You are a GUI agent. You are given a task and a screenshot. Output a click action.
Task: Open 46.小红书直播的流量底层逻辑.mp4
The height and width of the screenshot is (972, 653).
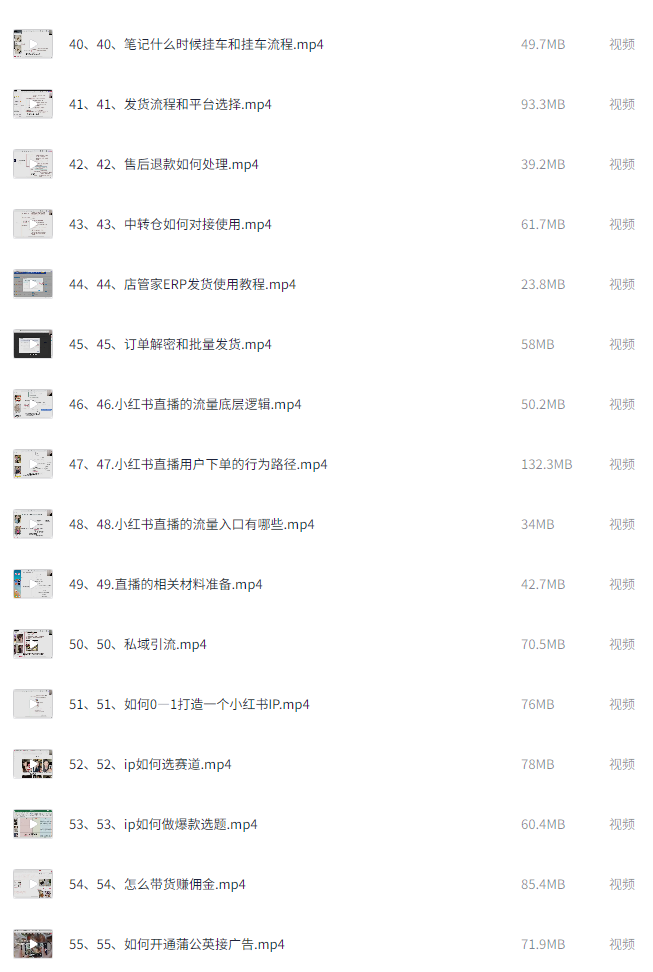185,405
